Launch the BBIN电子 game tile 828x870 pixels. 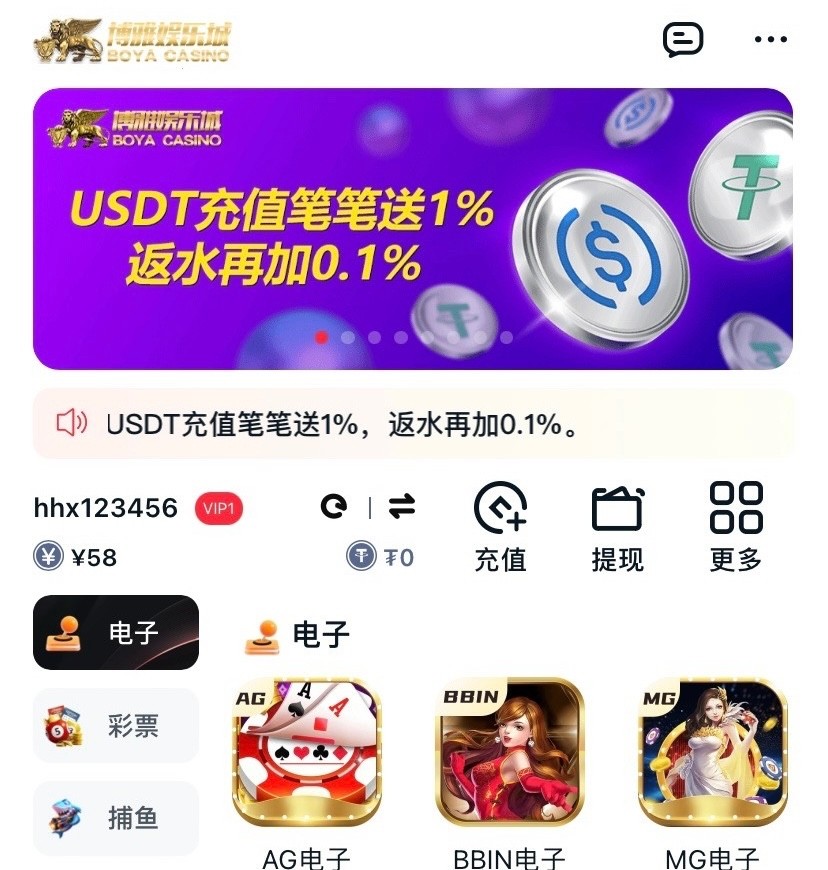[x=510, y=752]
